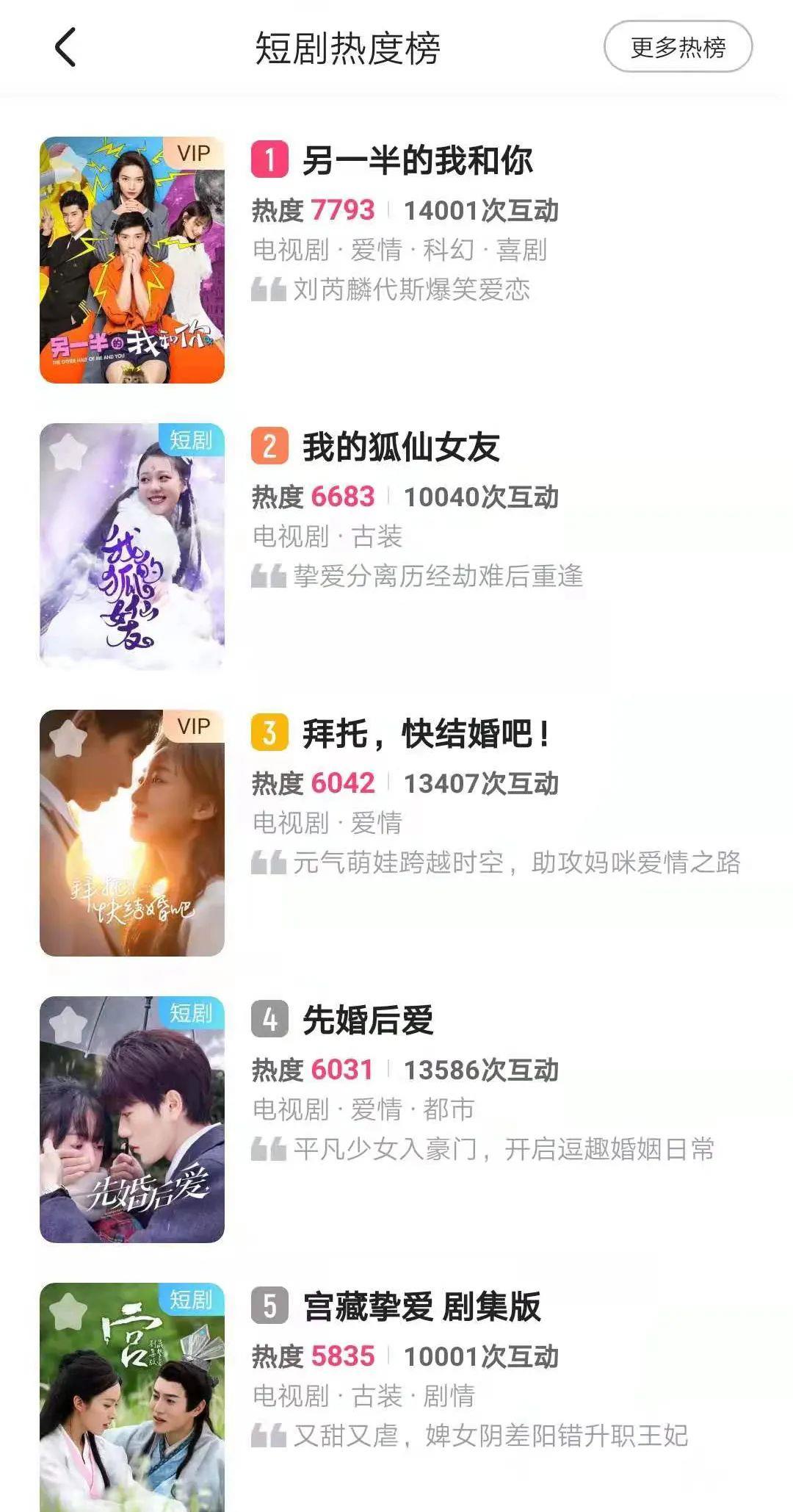Open the 我的狐仙女友 drama entry
Viewport: 793px width, 1512px height.
coord(401,447)
